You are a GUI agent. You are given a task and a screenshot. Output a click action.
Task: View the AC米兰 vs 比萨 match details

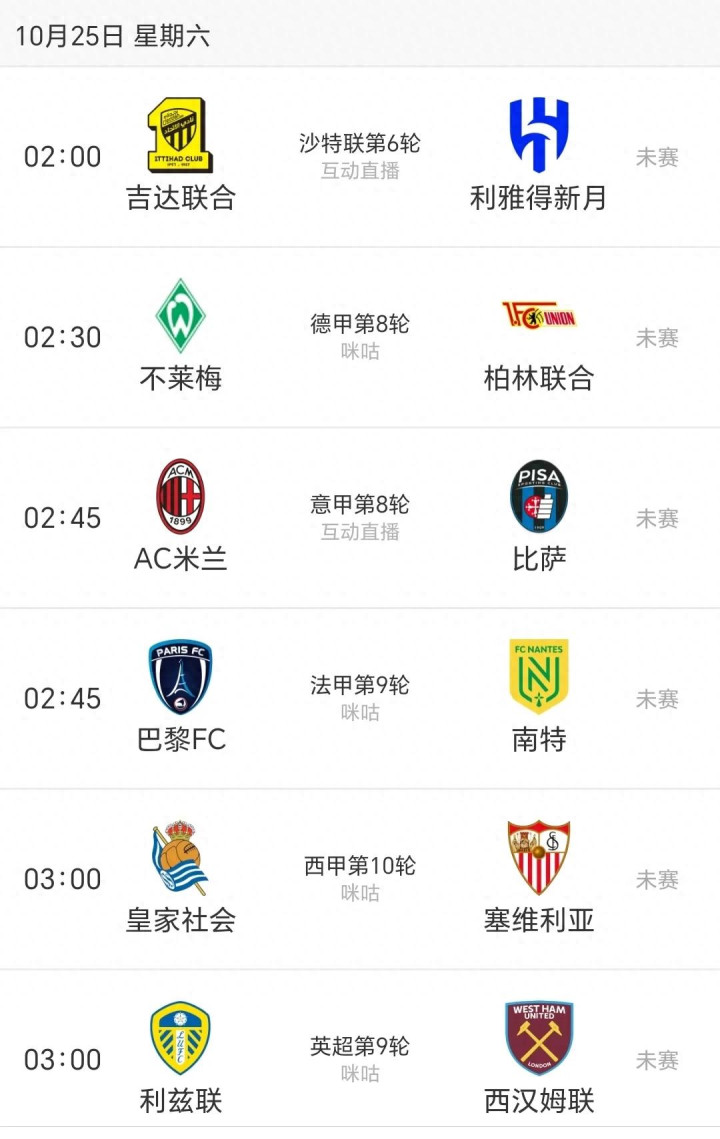pyautogui.click(x=360, y=518)
